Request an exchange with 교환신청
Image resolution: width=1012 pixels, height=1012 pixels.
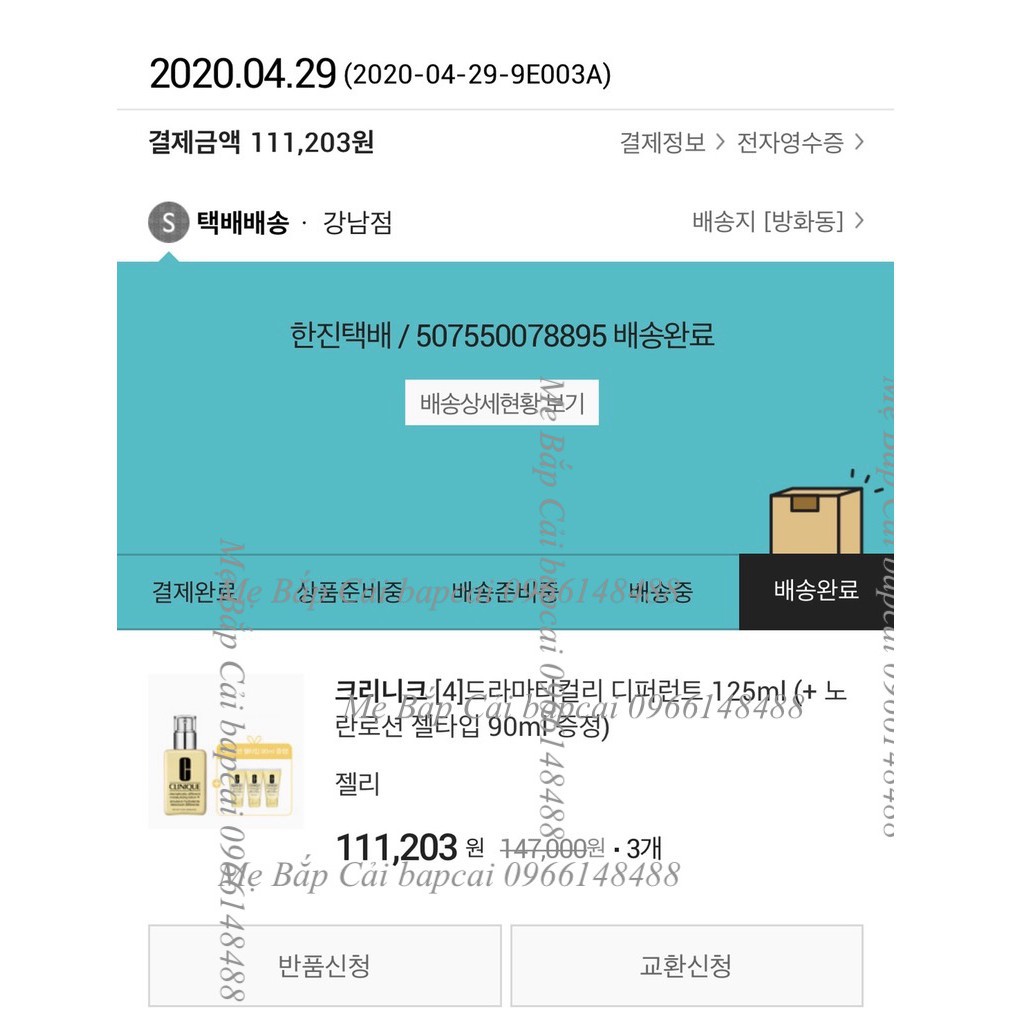686,966
